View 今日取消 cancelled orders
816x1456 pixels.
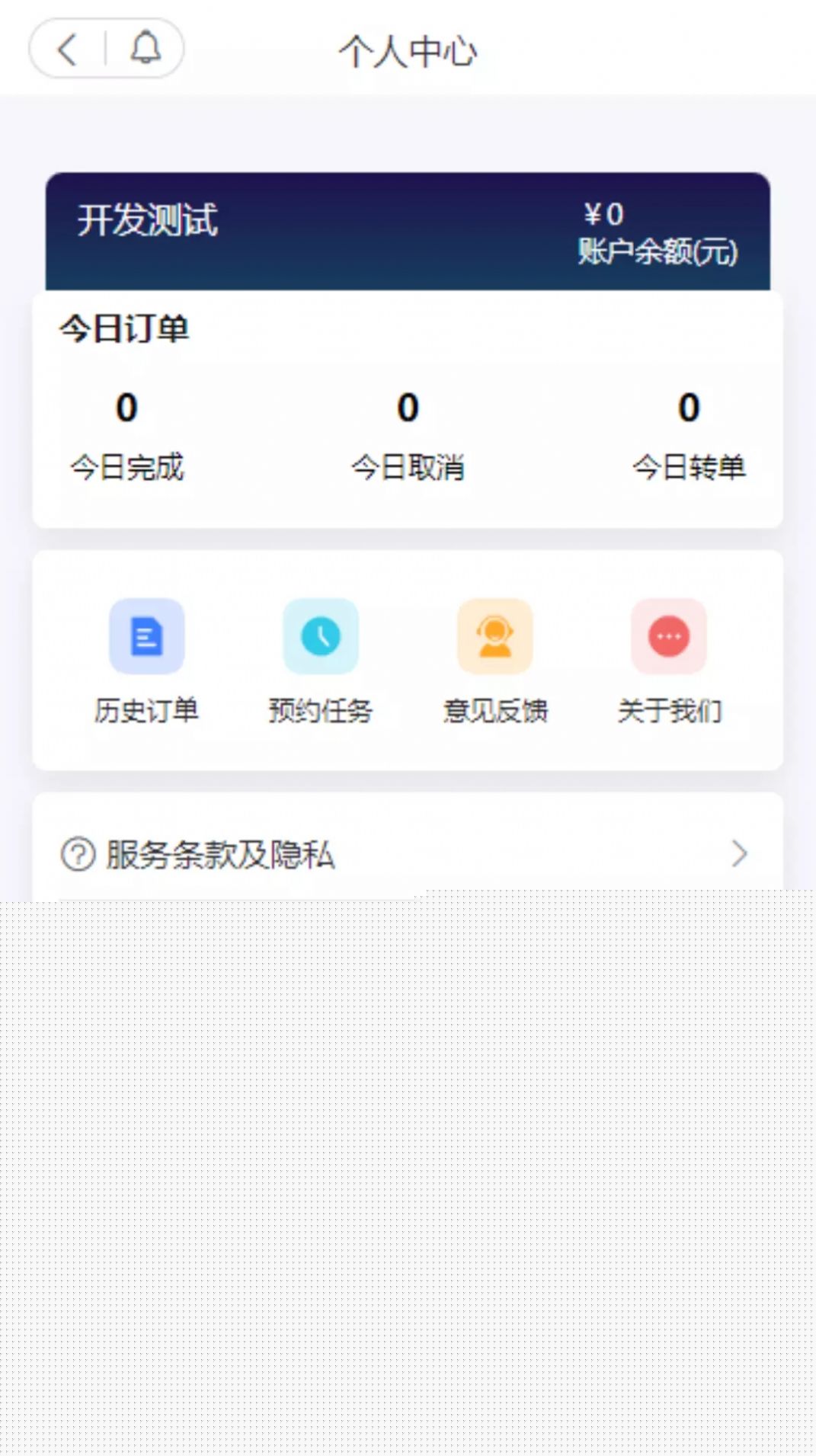[x=408, y=436]
